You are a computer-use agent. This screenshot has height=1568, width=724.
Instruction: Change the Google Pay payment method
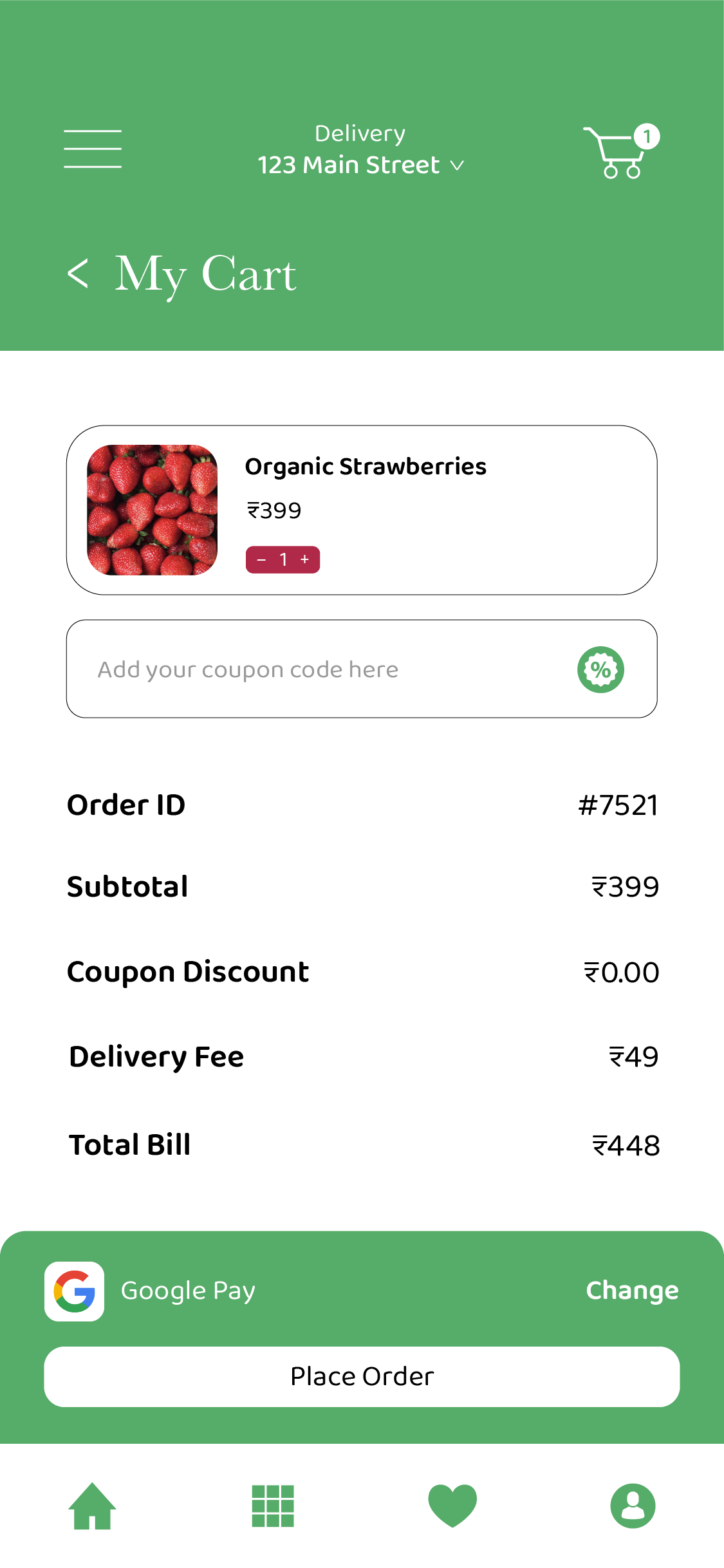[x=632, y=1291]
